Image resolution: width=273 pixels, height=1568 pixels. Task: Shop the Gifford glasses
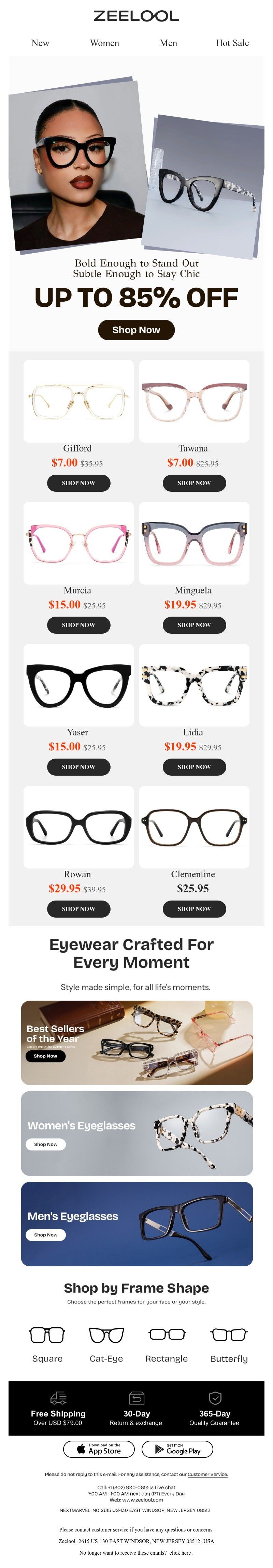coord(78,483)
